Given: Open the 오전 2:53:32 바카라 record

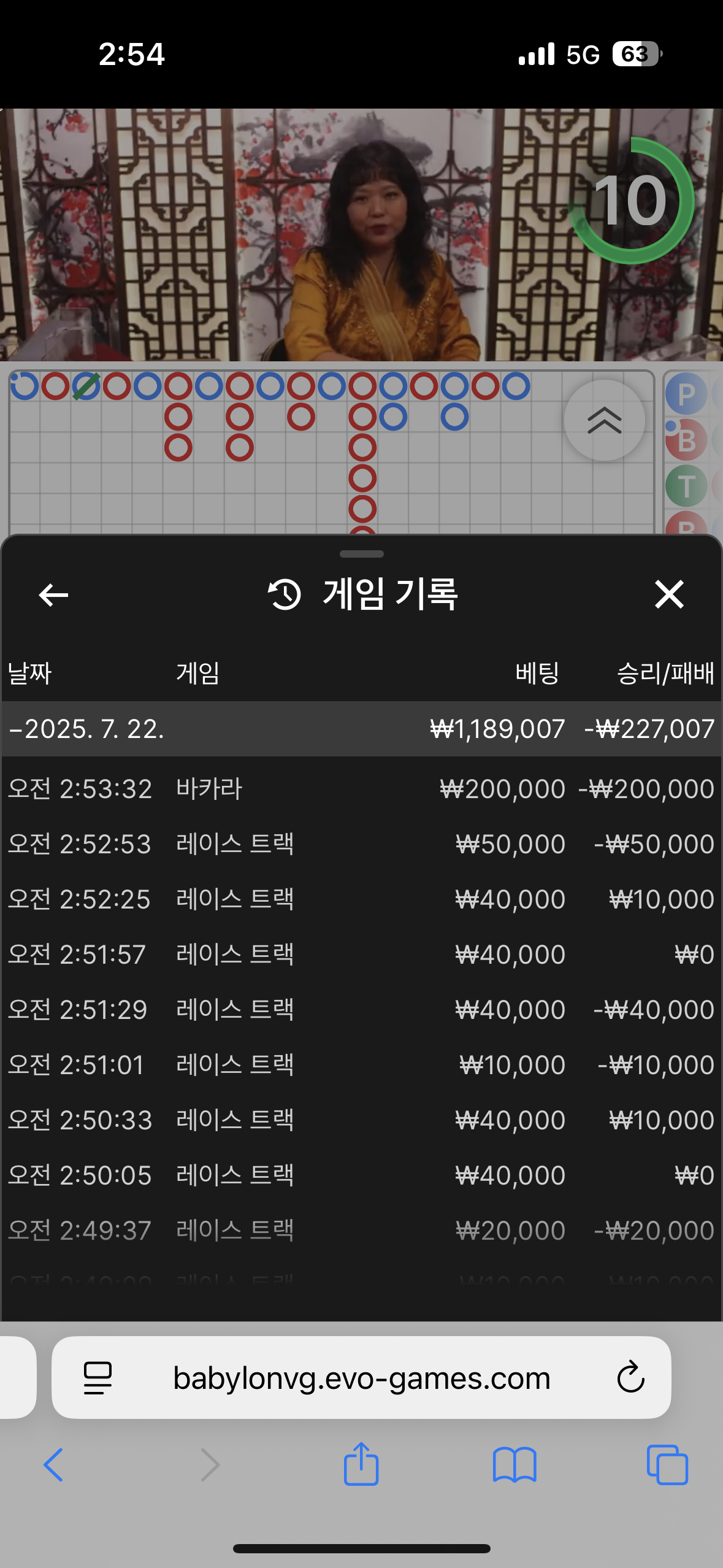Looking at the screenshot, I should 361,788.
